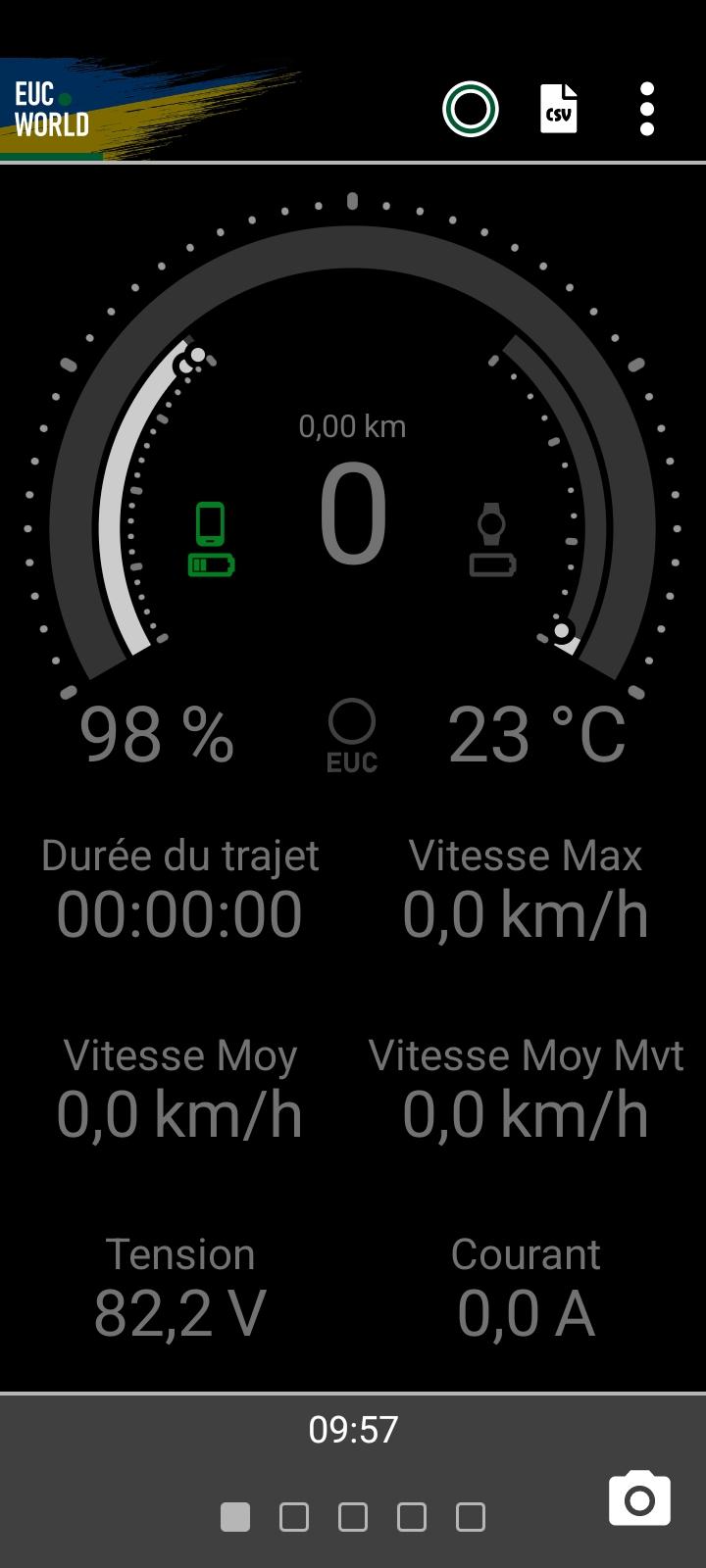Tap the green circle wheel connection icon
This screenshot has height=1568, width=706.
coord(471,109)
